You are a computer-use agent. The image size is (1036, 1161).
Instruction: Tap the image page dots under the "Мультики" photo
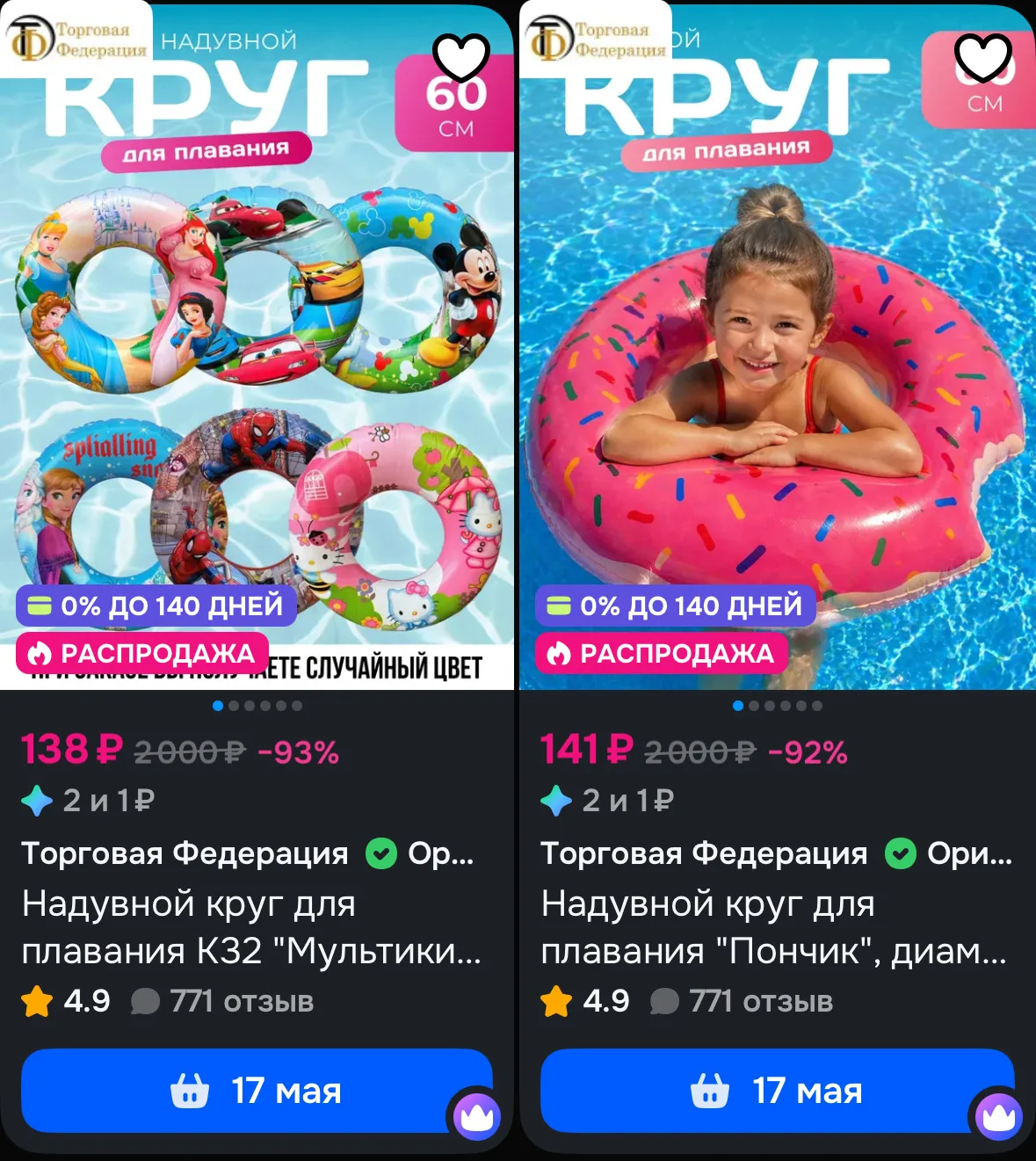pyautogui.click(x=257, y=706)
